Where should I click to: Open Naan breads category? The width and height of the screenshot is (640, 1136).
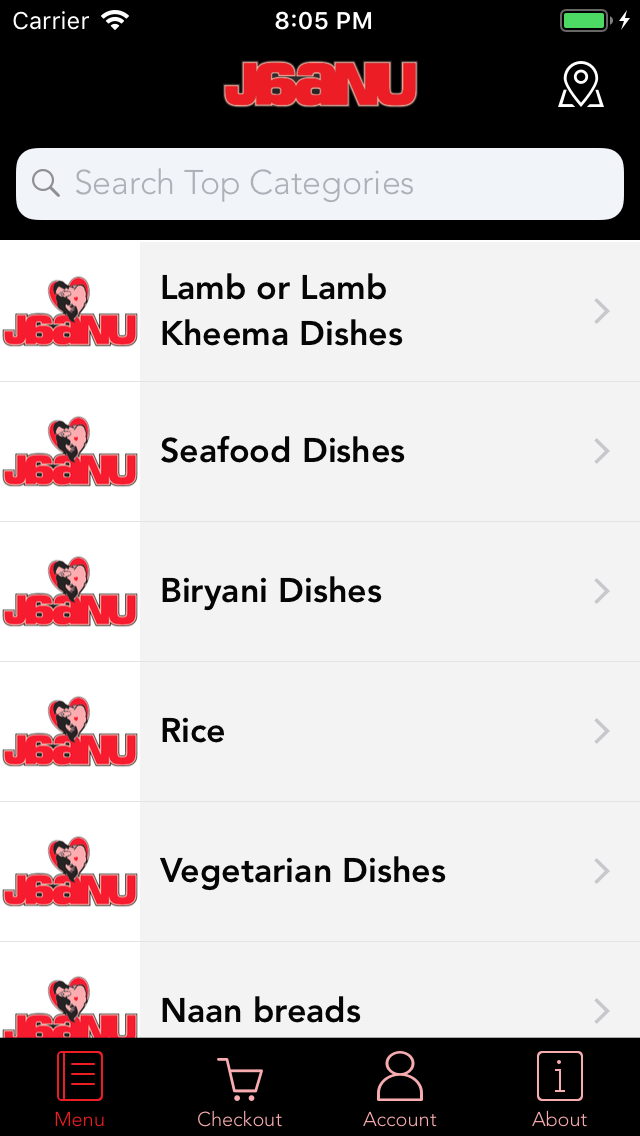[320, 990]
